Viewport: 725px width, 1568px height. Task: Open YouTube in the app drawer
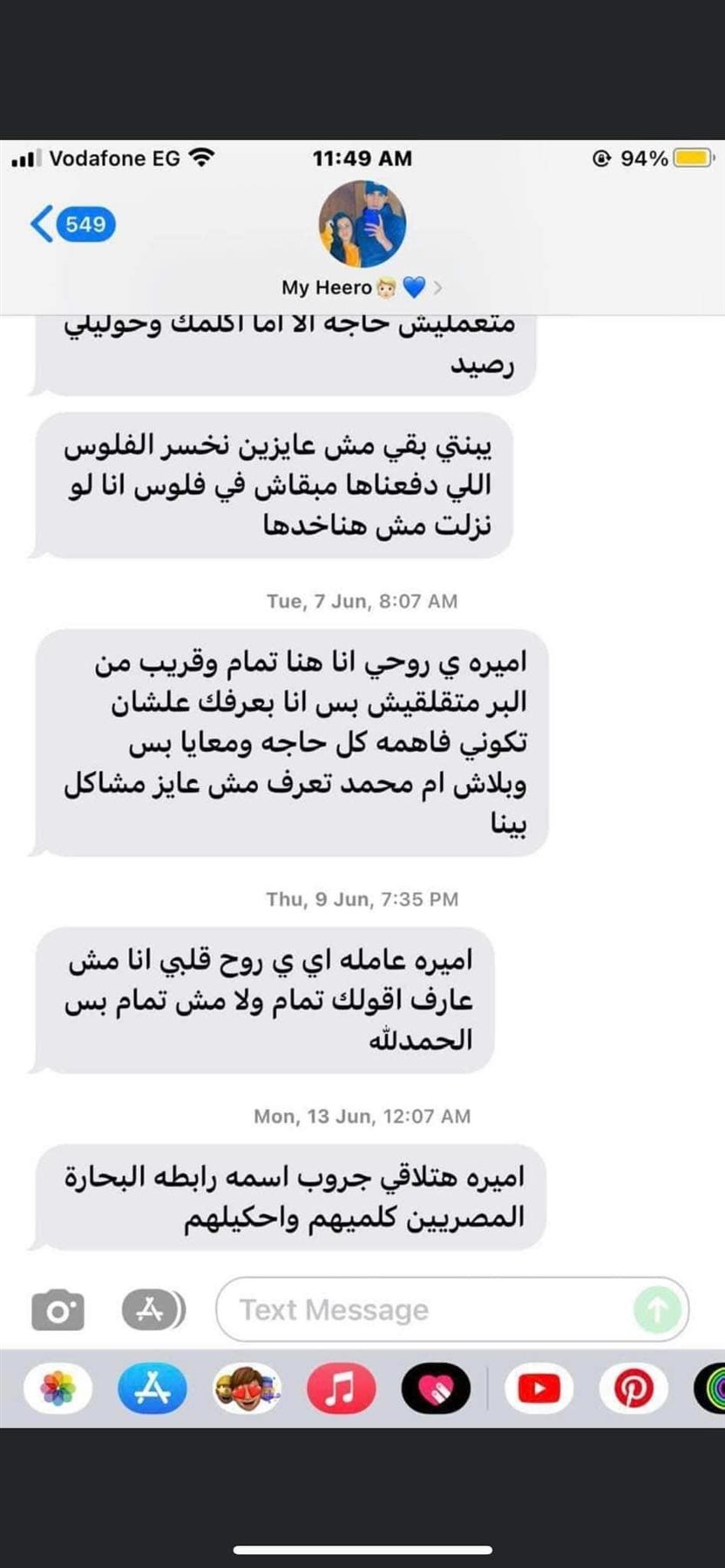[539, 1389]
